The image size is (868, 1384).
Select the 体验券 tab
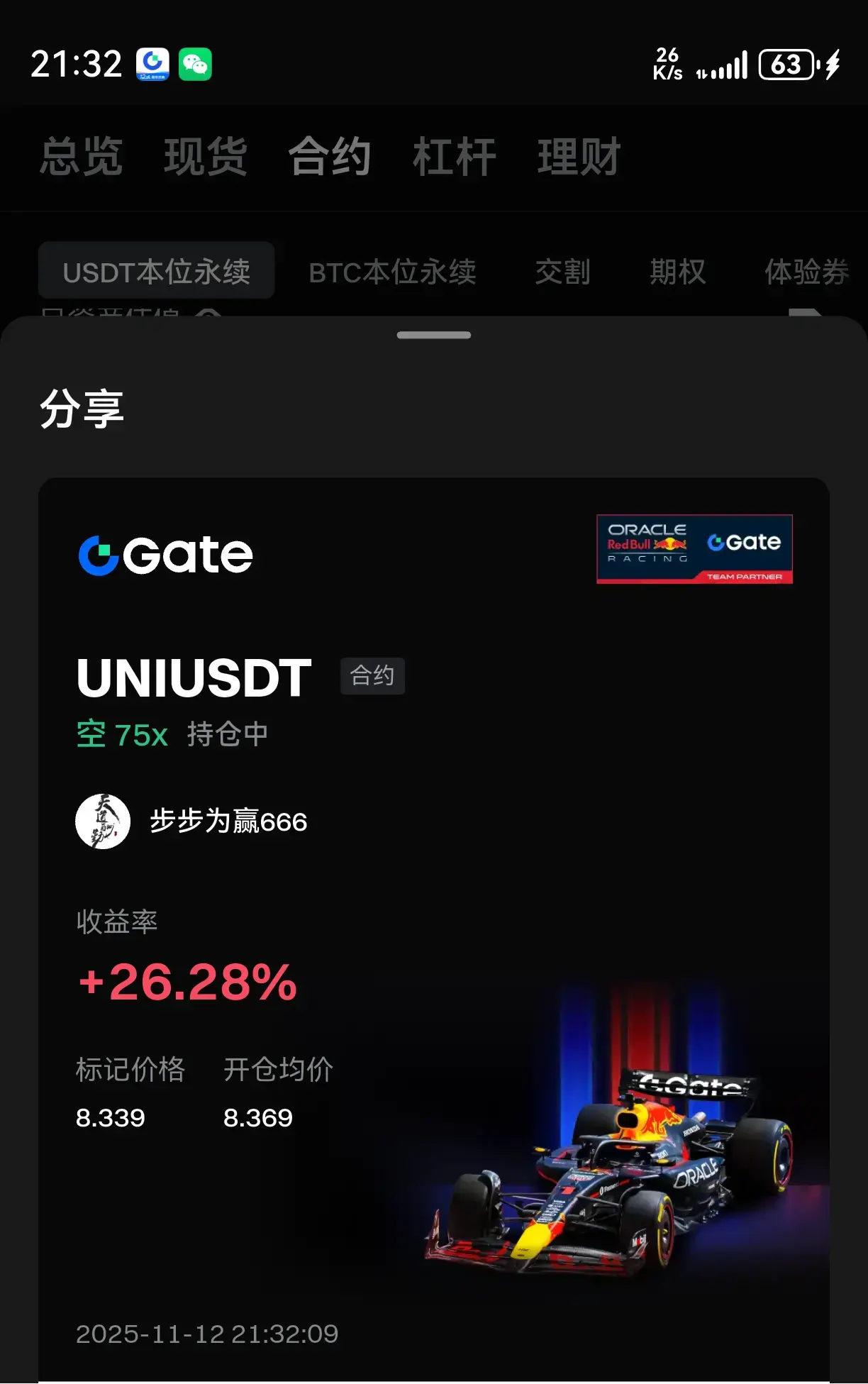(x=808, y=271)
